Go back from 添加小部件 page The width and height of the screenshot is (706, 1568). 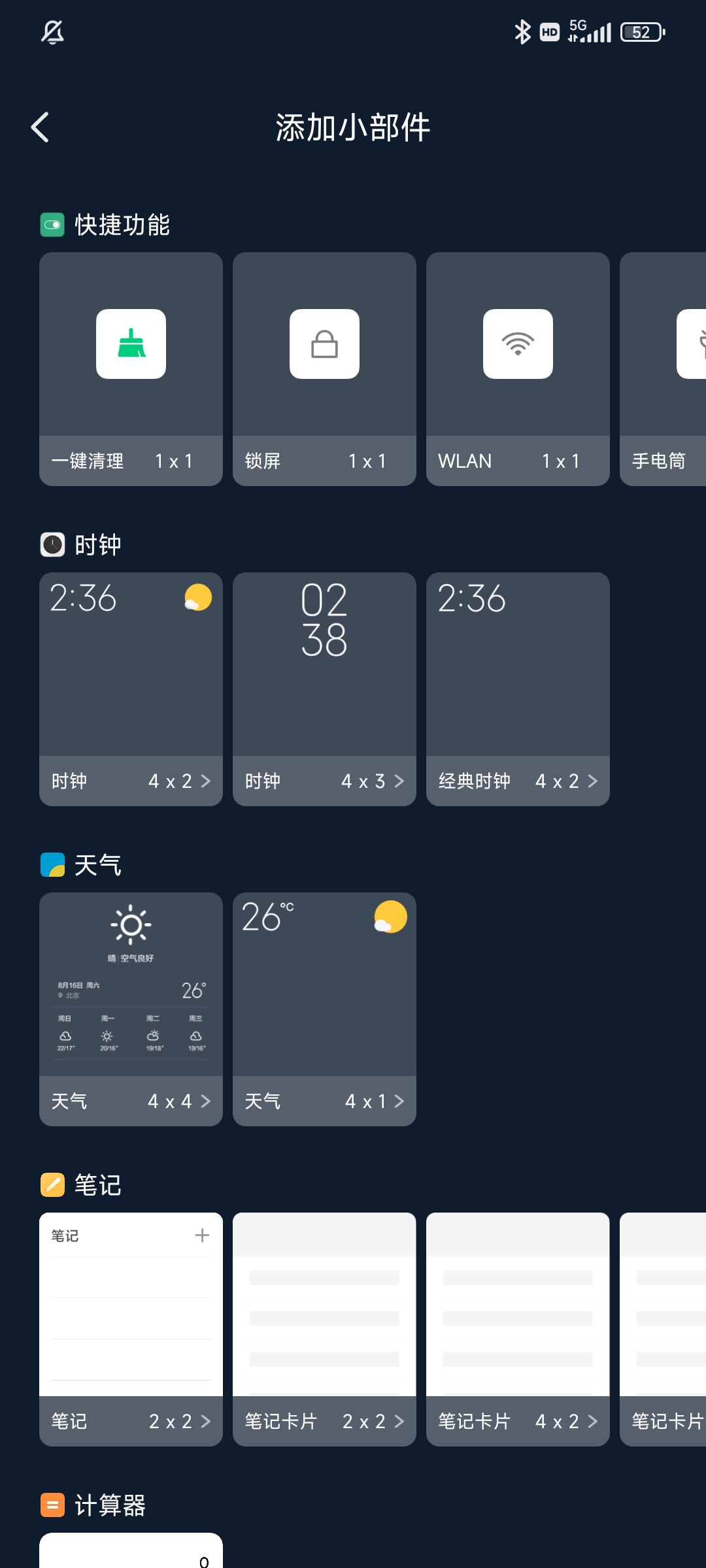coord(41,127)
